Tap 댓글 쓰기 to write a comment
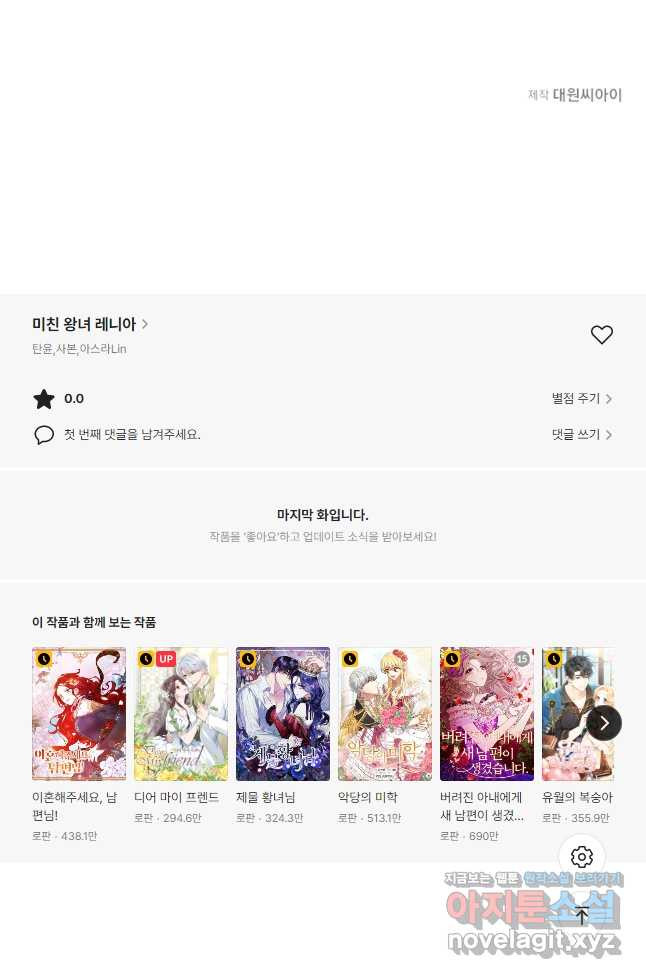 pos(581,435)
